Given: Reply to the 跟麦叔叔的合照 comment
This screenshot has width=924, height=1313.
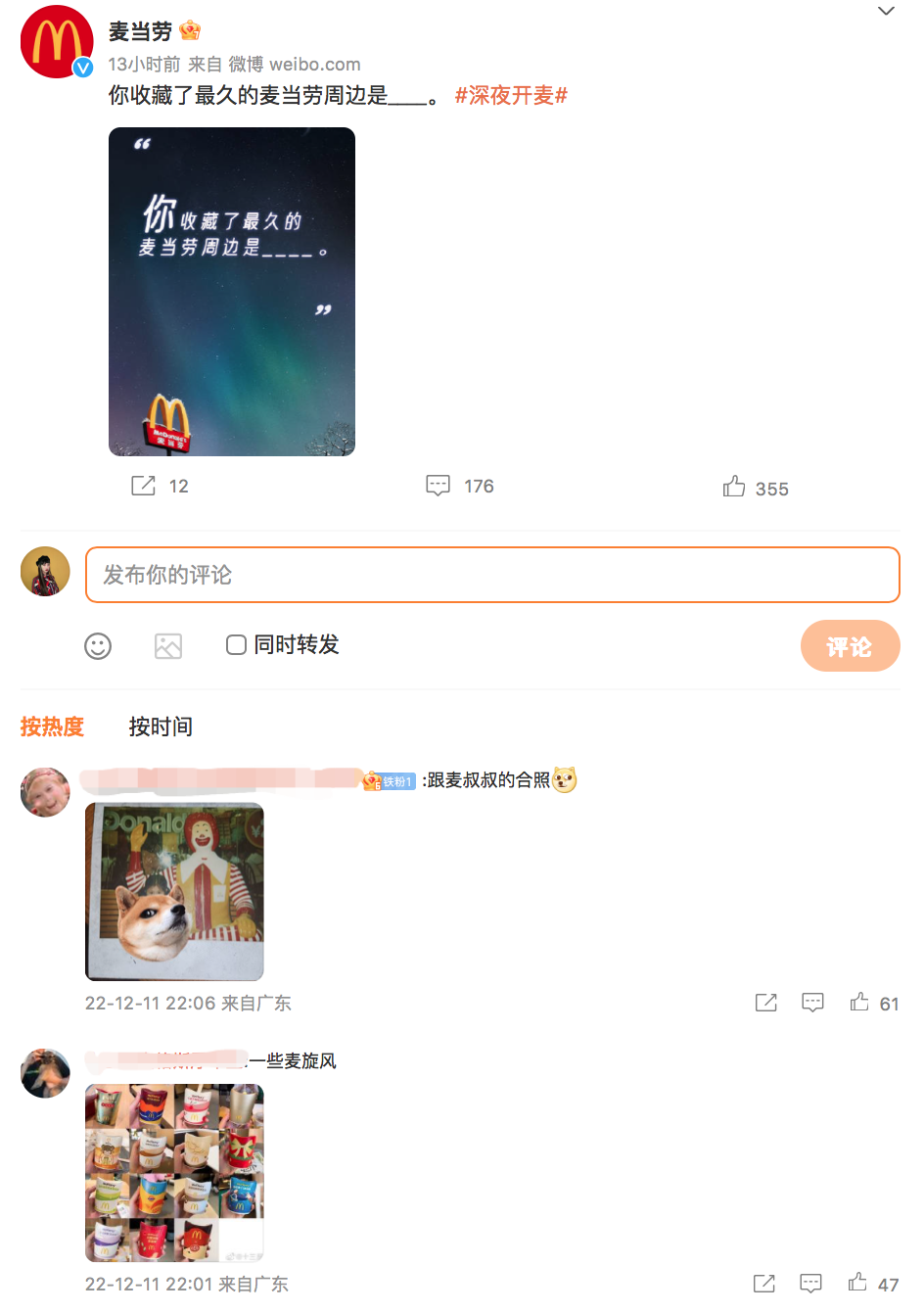Looking at the screenshot, I should [x=812, y=1003].
